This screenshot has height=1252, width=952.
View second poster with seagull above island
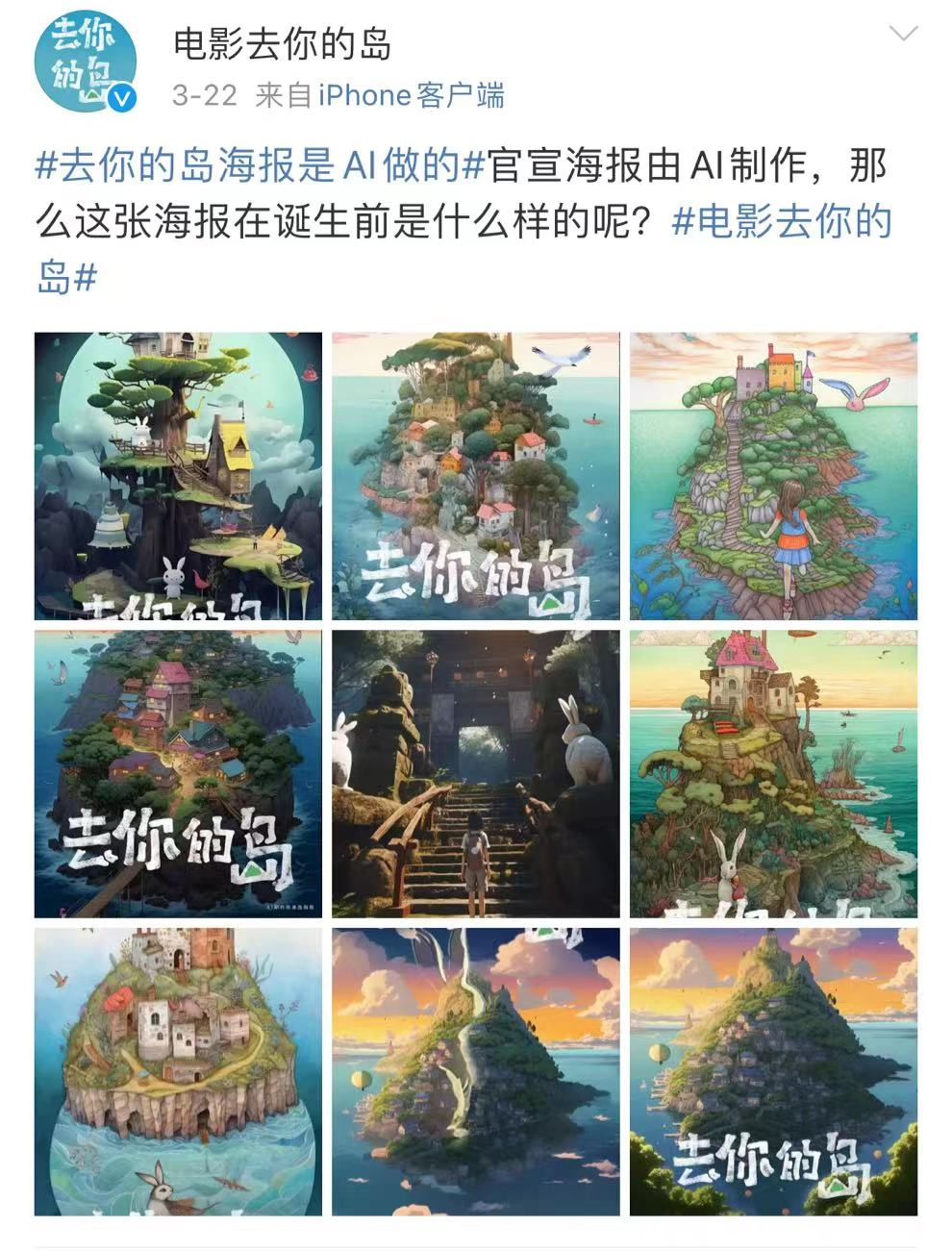(476, 476)
